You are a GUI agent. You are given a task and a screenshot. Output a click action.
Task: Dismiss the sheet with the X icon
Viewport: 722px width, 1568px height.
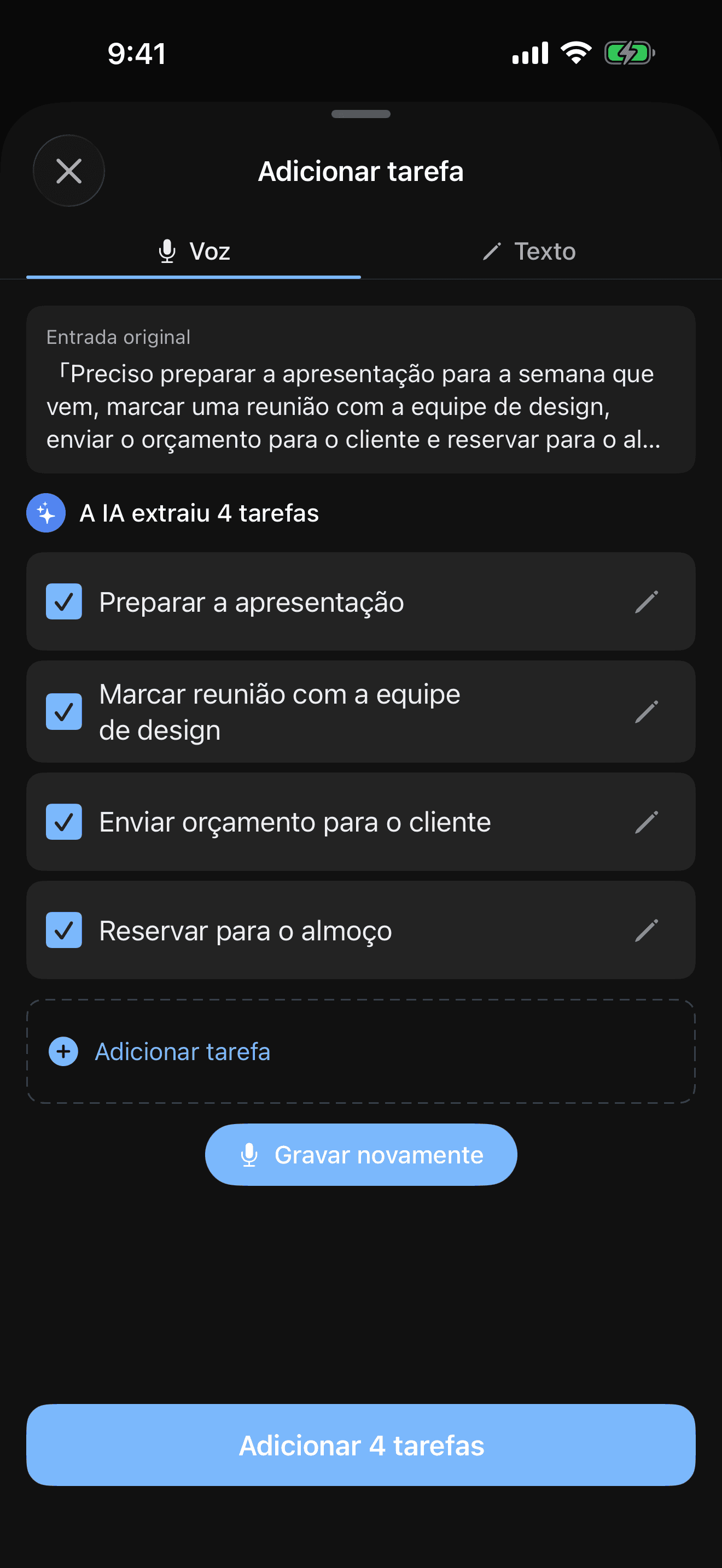68,171
